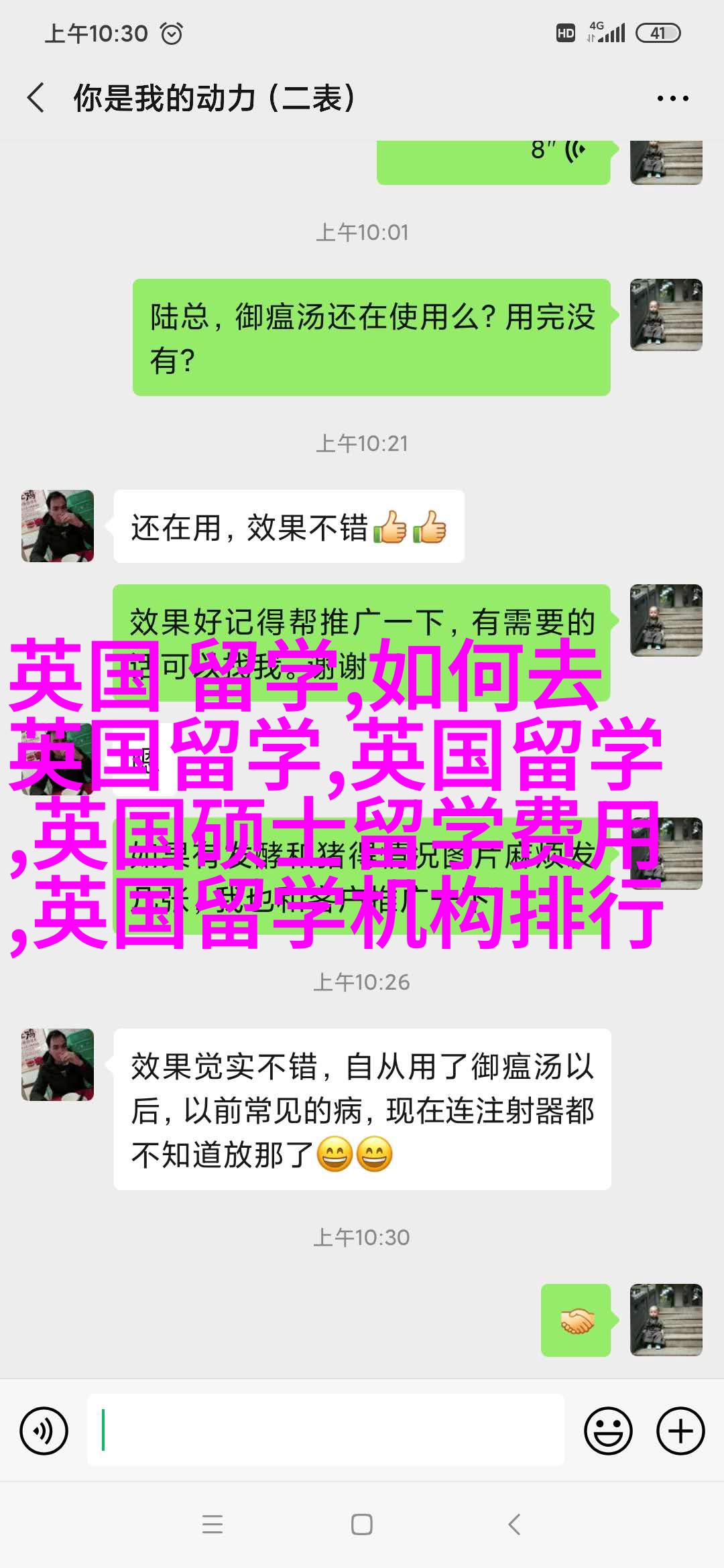Image resolution: width=724 pixels, height=1568 pixels.
Task: Open avatar beside the handshake emoji message
Action: coord(666,1319)
